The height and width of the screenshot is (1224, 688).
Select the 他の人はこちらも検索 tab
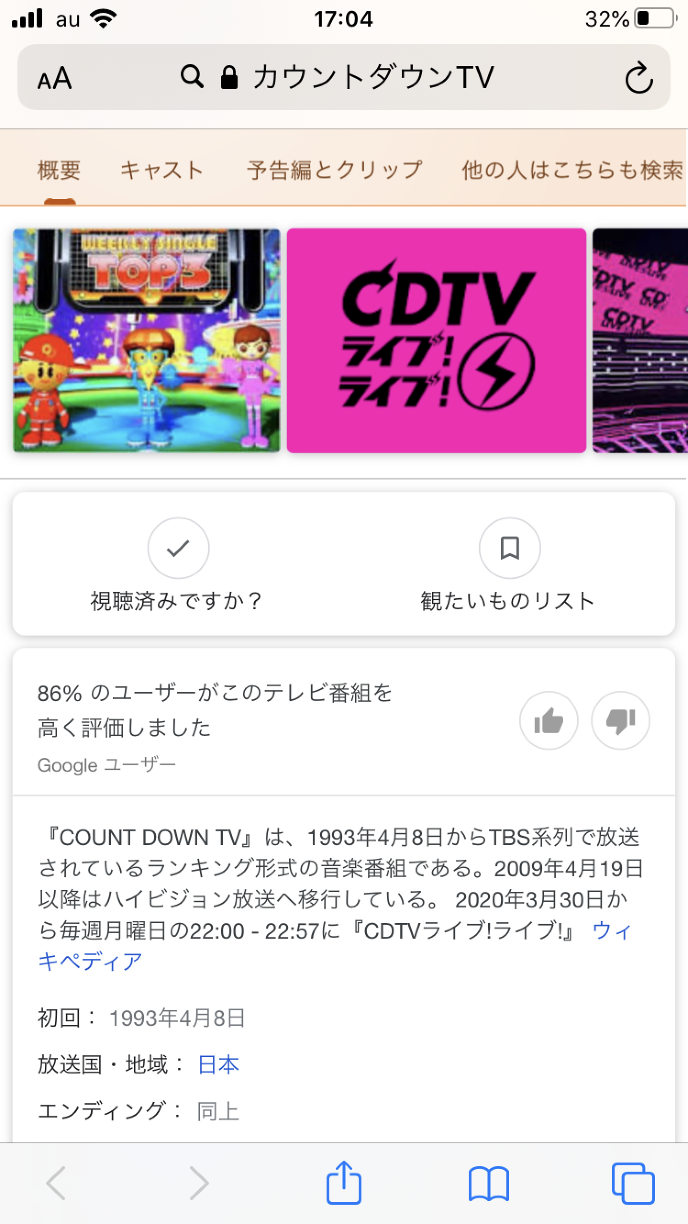click(572, 170)
